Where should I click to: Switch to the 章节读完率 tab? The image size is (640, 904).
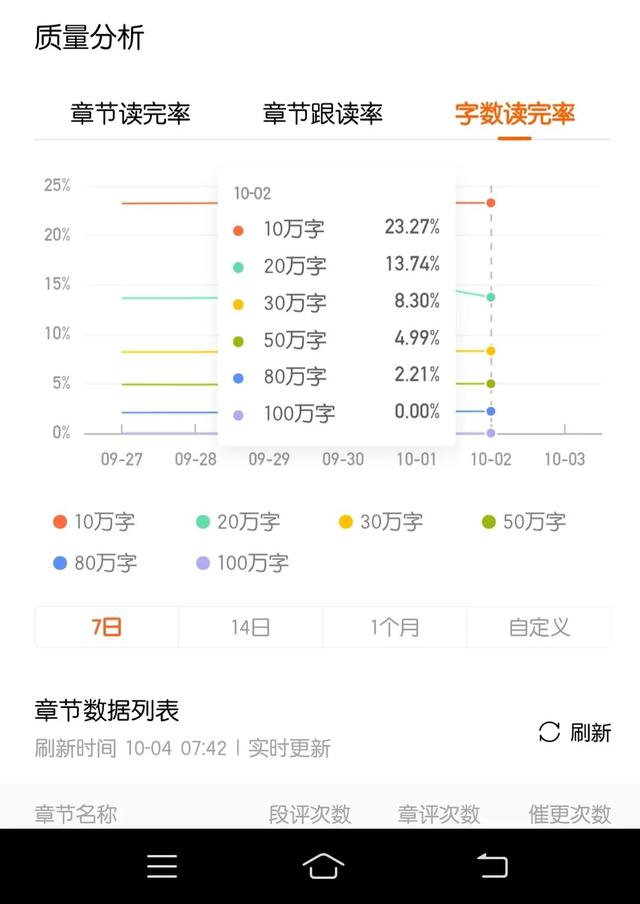[130, 114]
